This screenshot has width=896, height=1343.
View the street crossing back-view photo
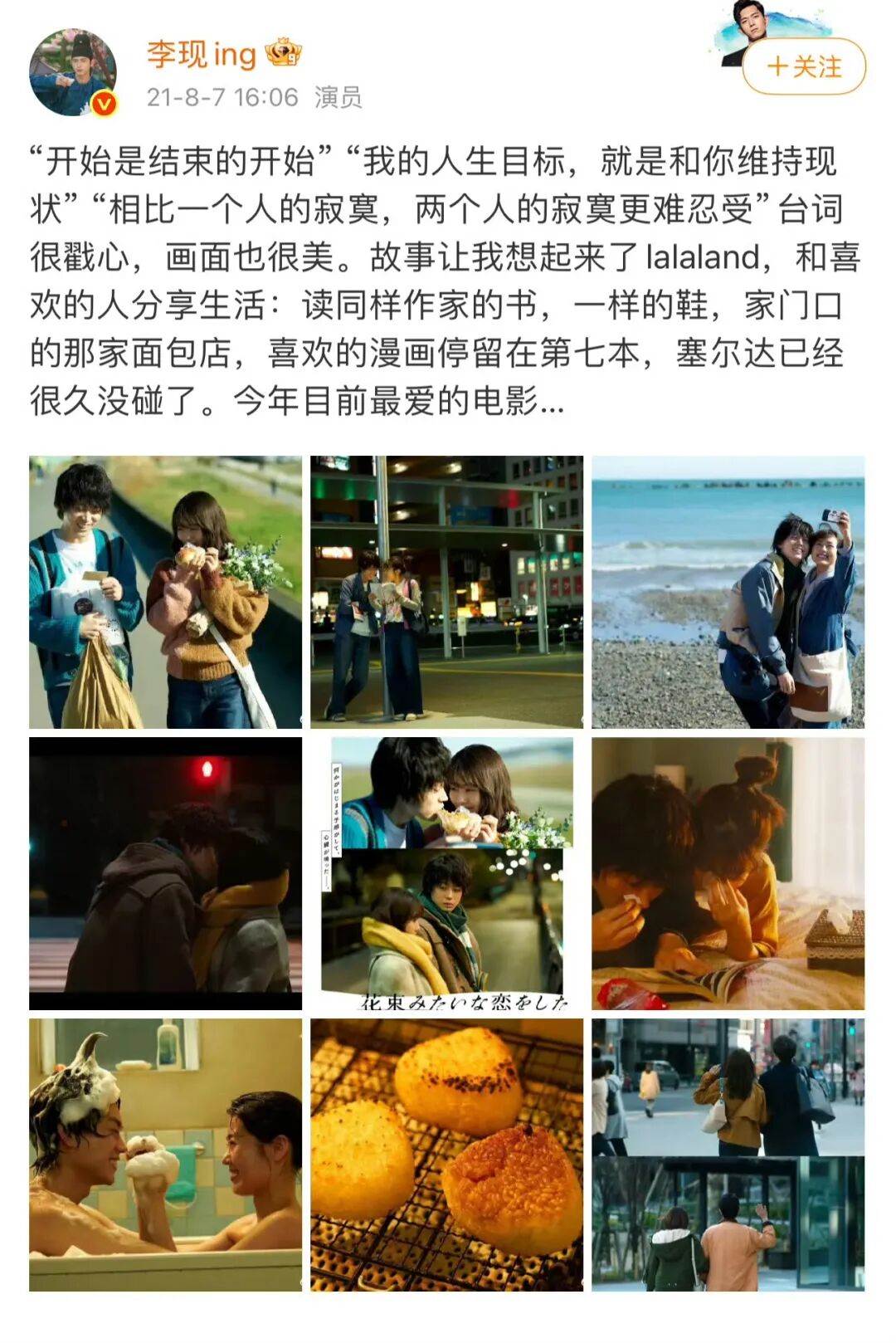(728, 1155)
